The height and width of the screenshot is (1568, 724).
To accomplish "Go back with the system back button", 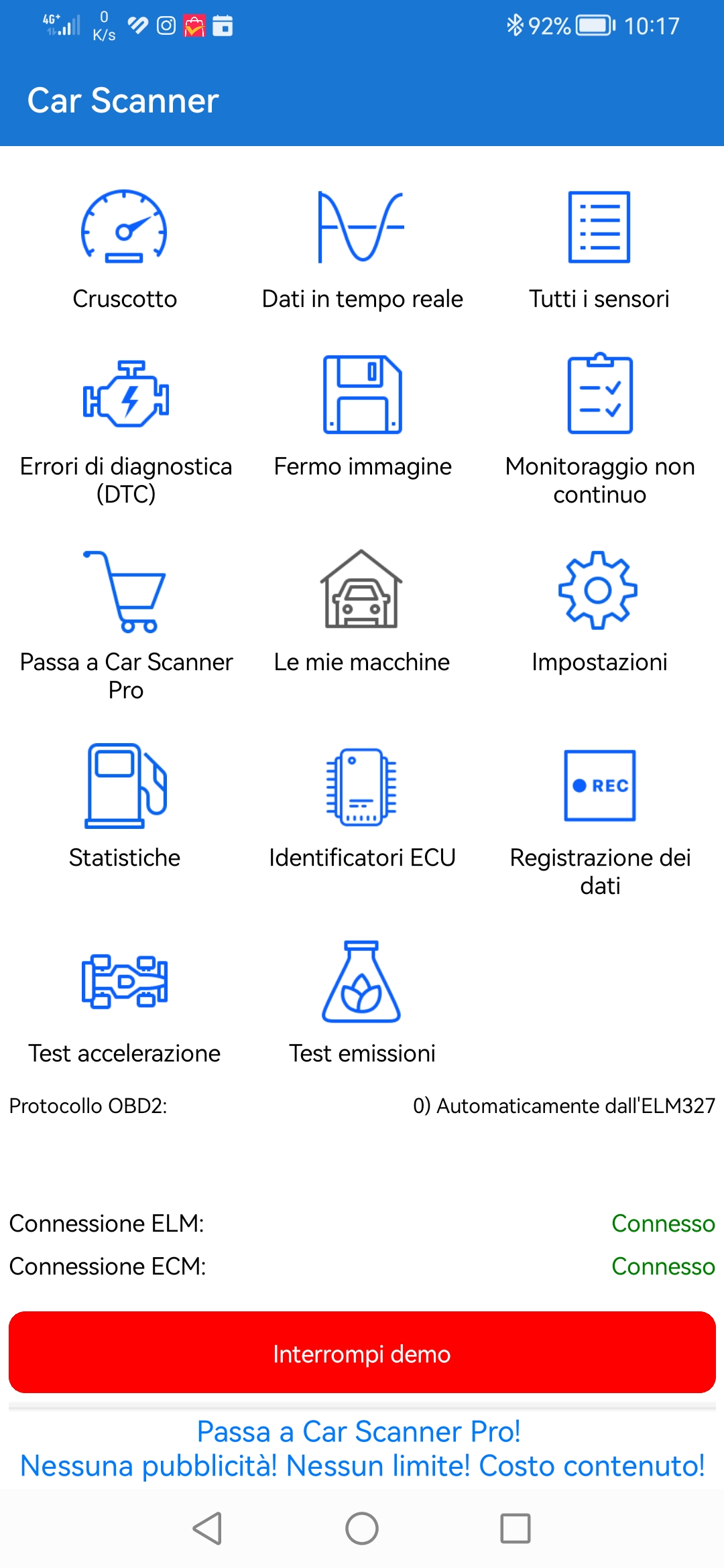I will [x=208, y=1528].
